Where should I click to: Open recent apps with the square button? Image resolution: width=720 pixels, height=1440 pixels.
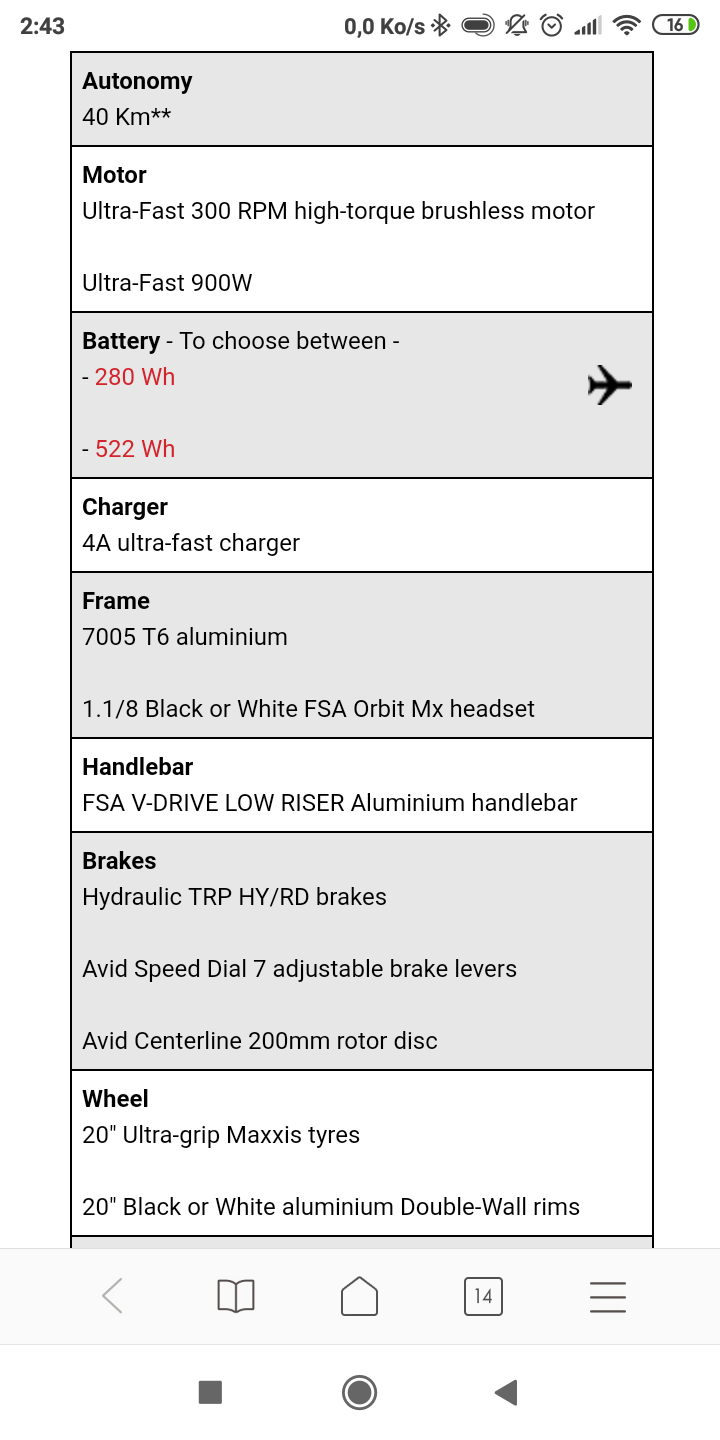tap(210, 1392)
